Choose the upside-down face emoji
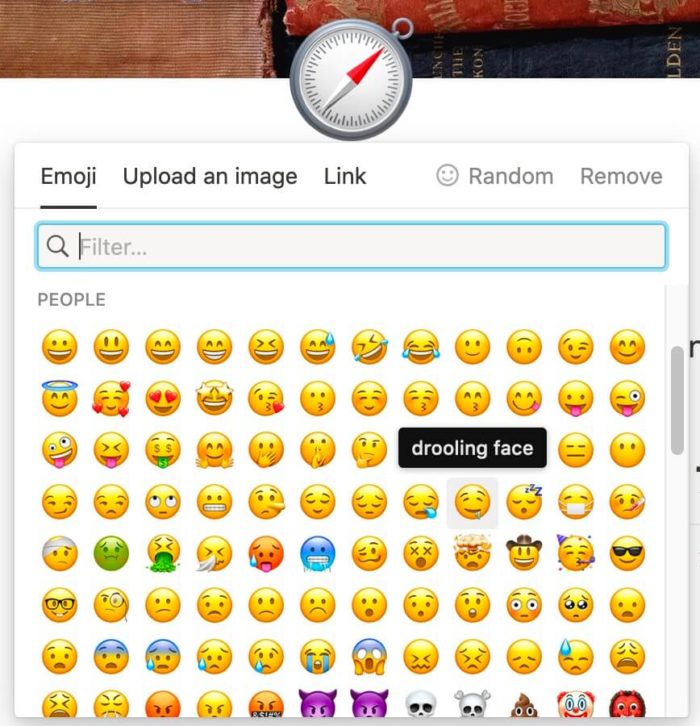This screenshot has height=726, width=700. pyautogui.click(x=524, y=348)
